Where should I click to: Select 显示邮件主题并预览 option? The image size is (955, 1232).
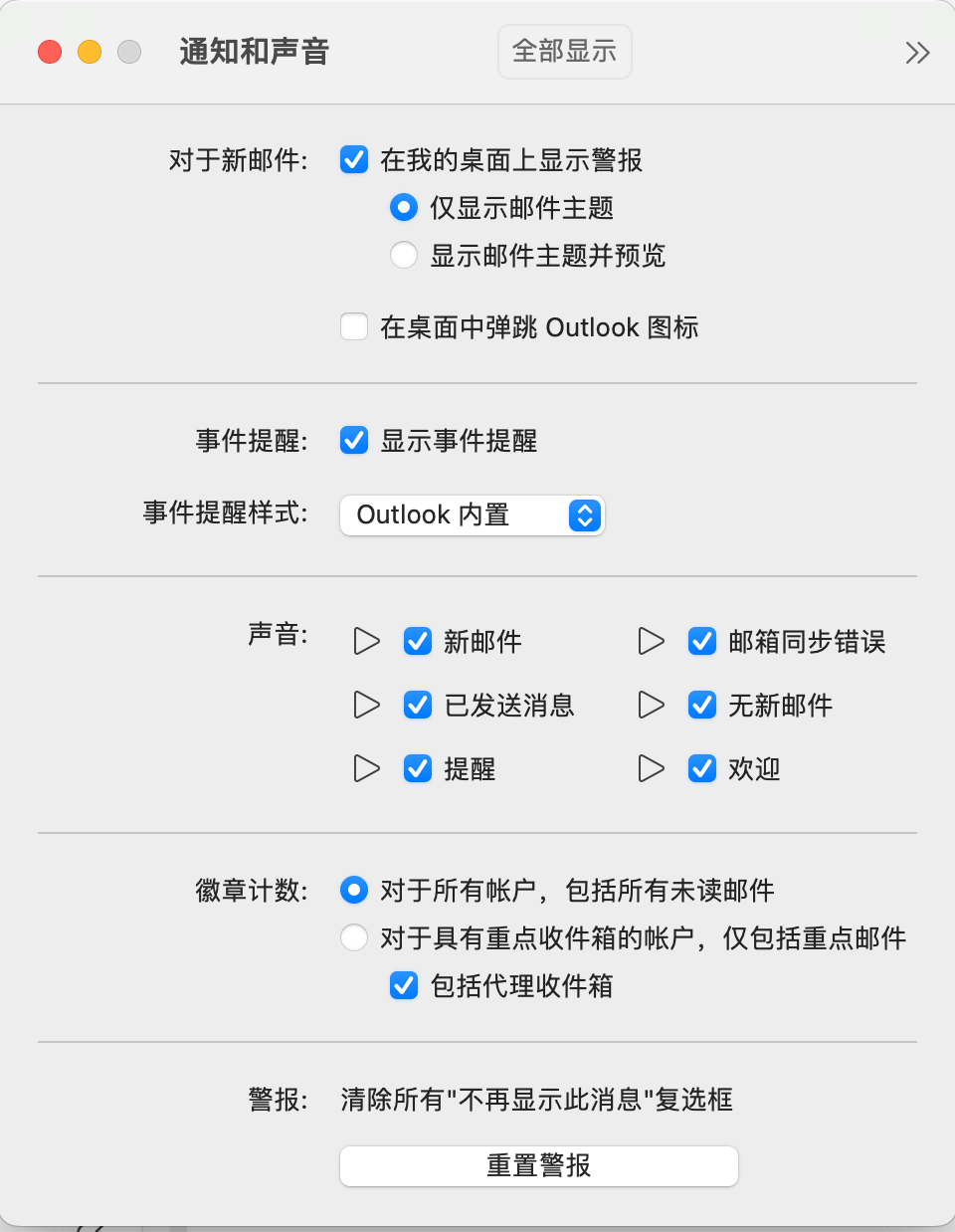[404, 256]
